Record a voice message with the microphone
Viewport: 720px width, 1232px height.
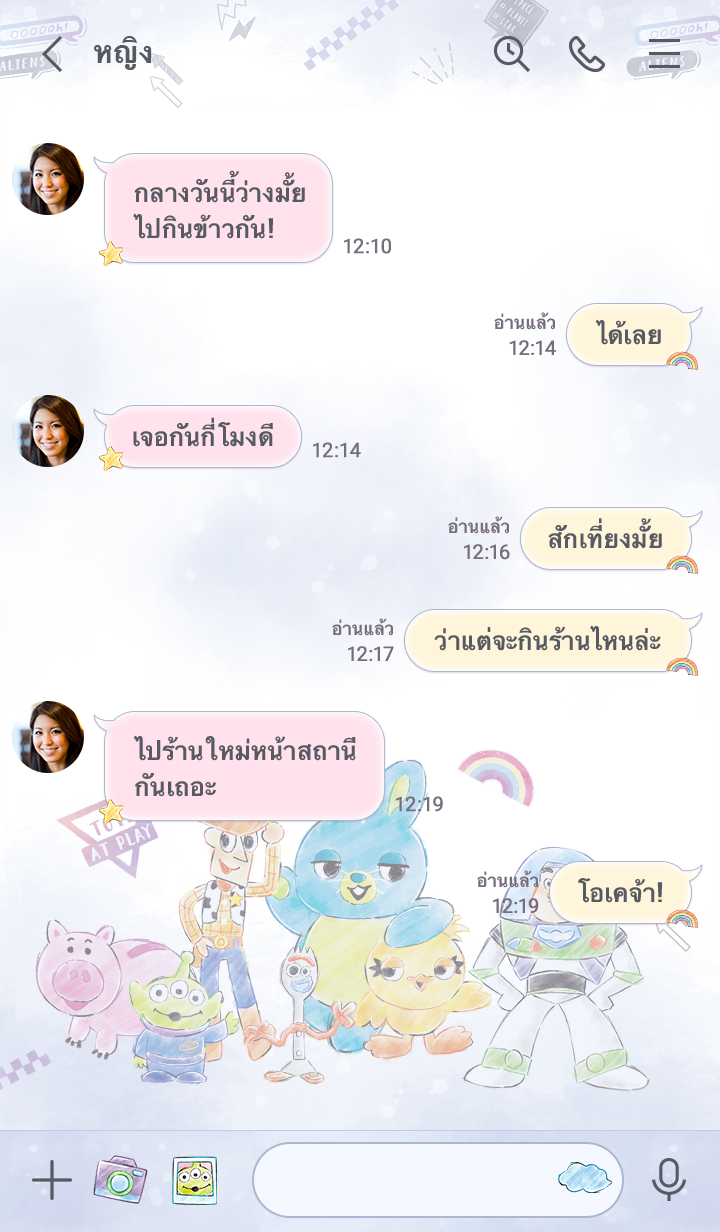pos(669,1181)
